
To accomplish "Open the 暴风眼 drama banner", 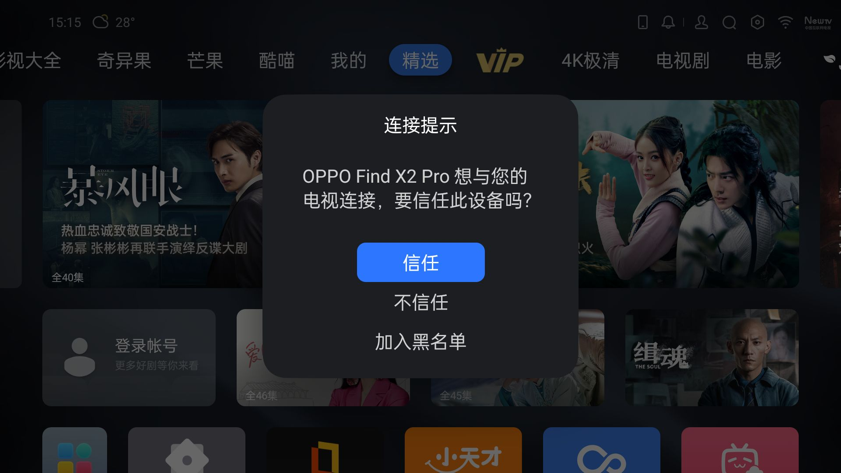I will 150,194.
